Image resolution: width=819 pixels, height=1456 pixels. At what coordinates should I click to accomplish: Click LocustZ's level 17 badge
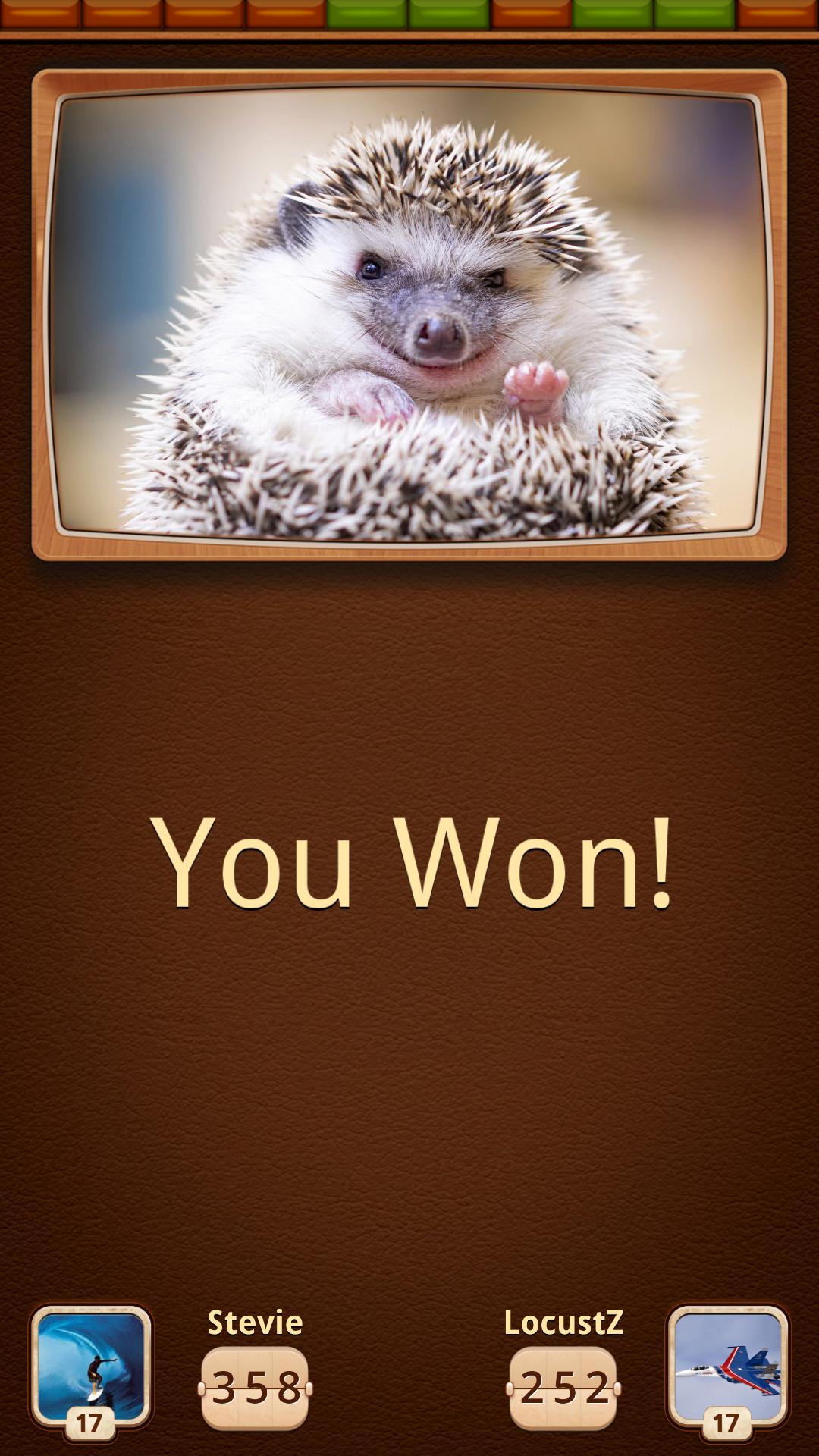coord(726,1421)
